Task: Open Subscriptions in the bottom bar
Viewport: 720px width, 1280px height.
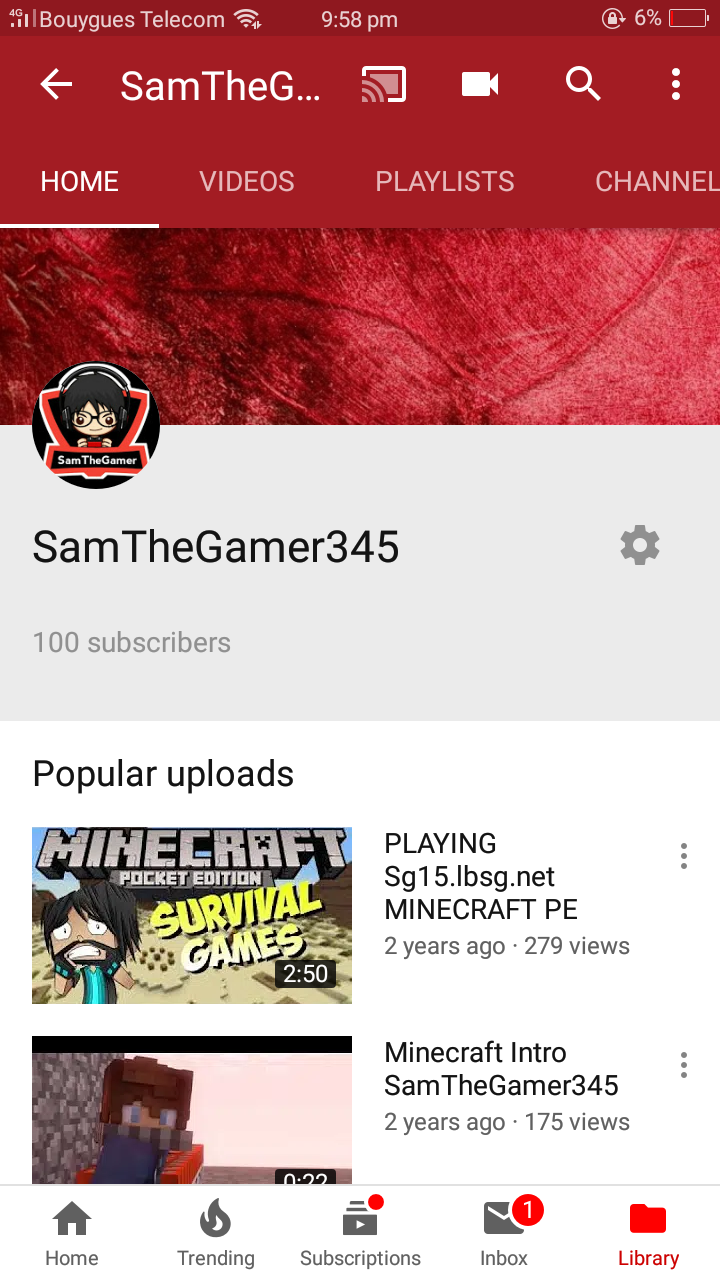Action: (360, 1234)
